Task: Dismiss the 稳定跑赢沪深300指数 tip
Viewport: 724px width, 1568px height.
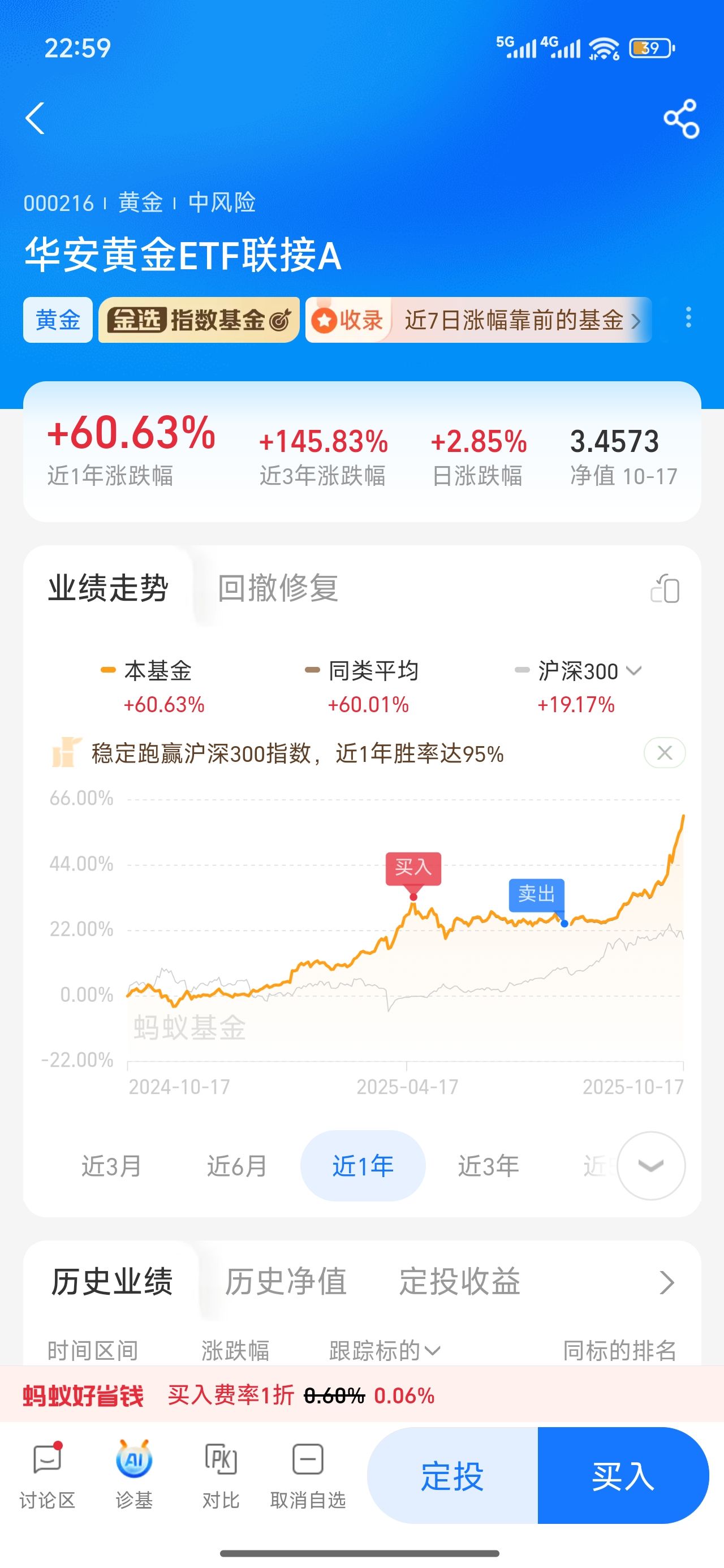Action: coord(664,753)
